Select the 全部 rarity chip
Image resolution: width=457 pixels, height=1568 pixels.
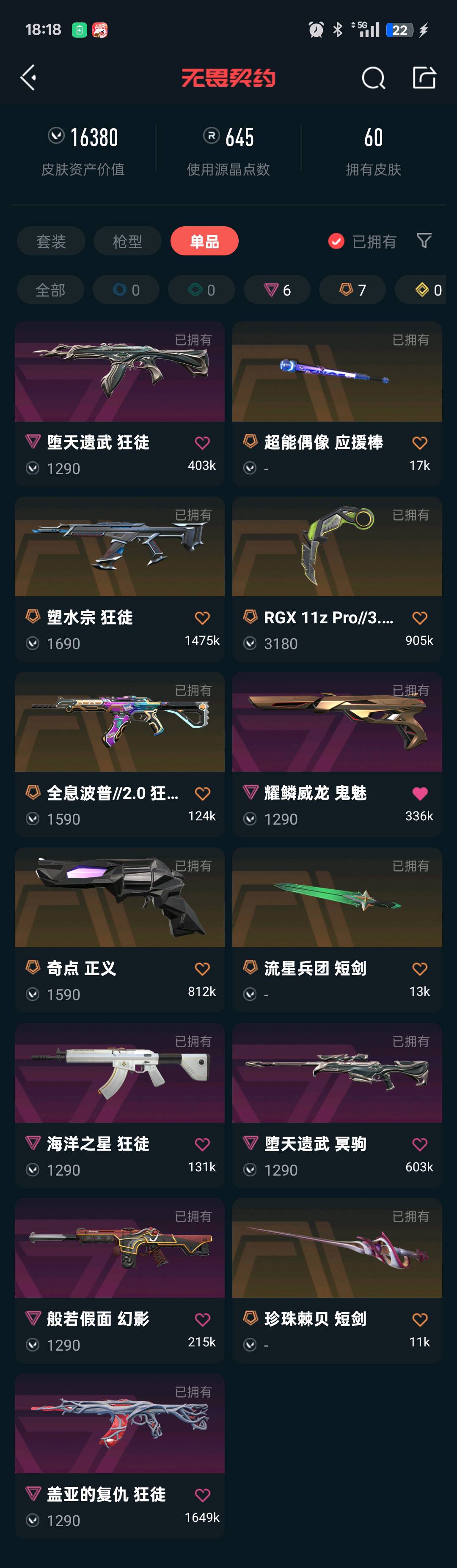[x=50, y=290]
